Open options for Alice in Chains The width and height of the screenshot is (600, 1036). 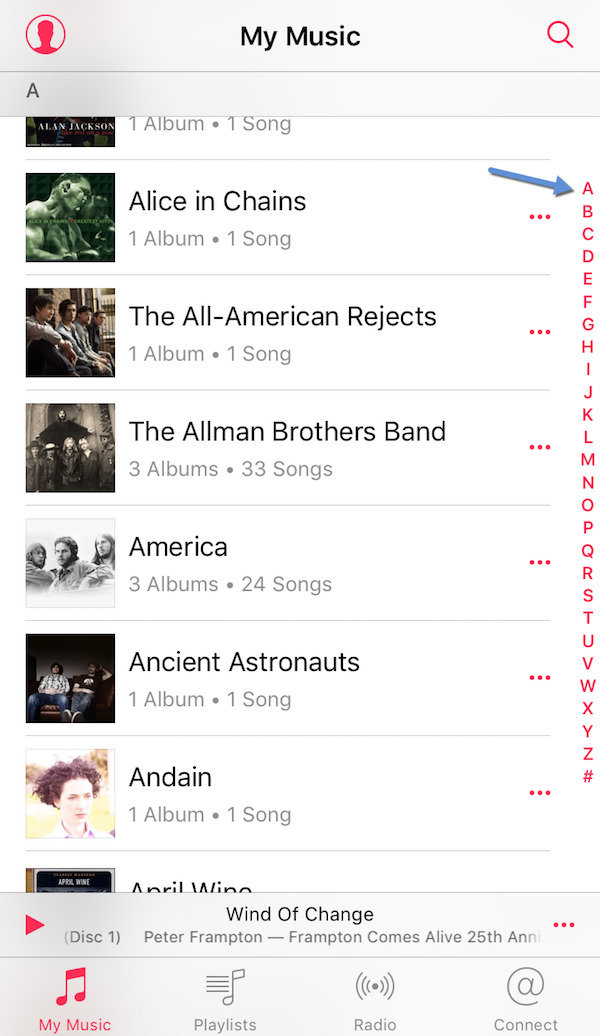click(x=540, y=217)
